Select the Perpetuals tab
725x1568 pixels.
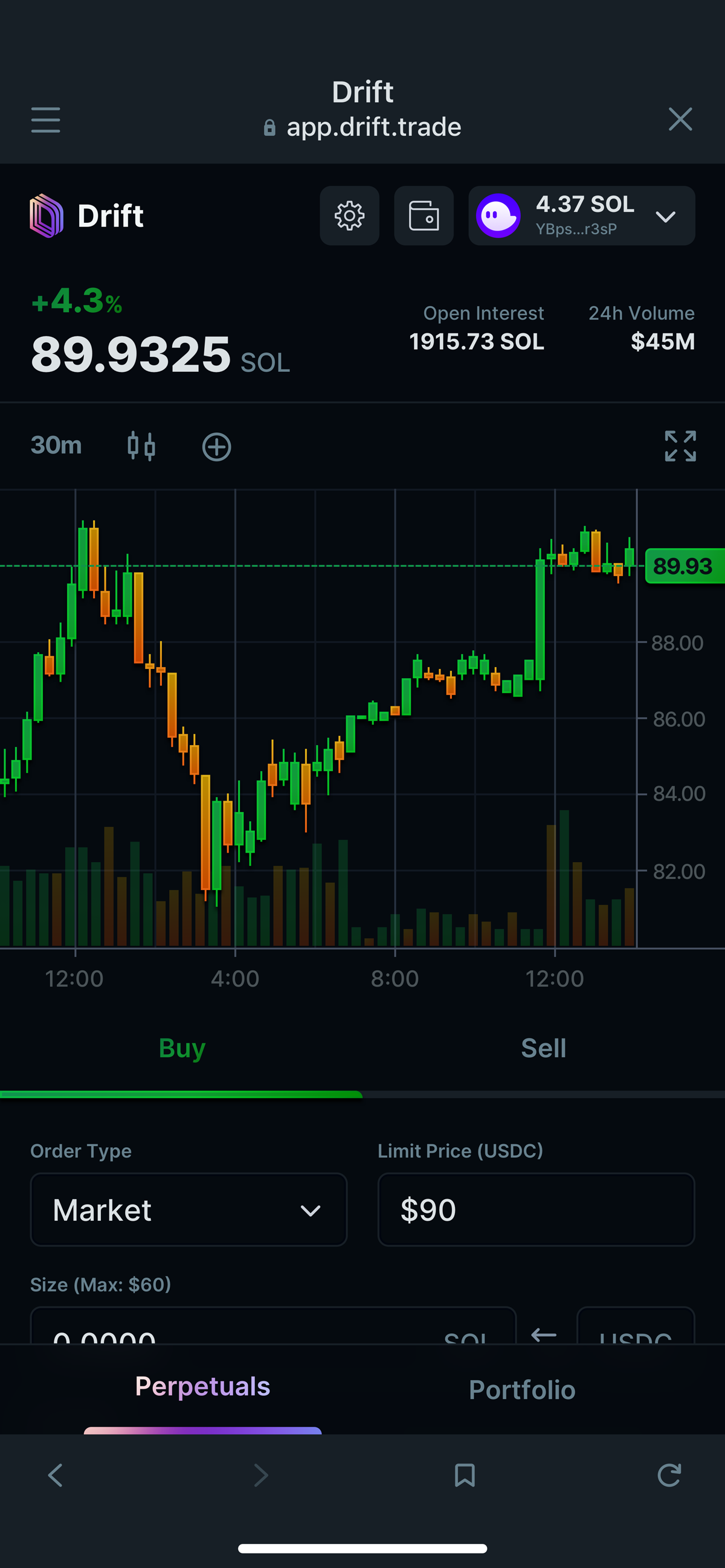(202, 1387)
